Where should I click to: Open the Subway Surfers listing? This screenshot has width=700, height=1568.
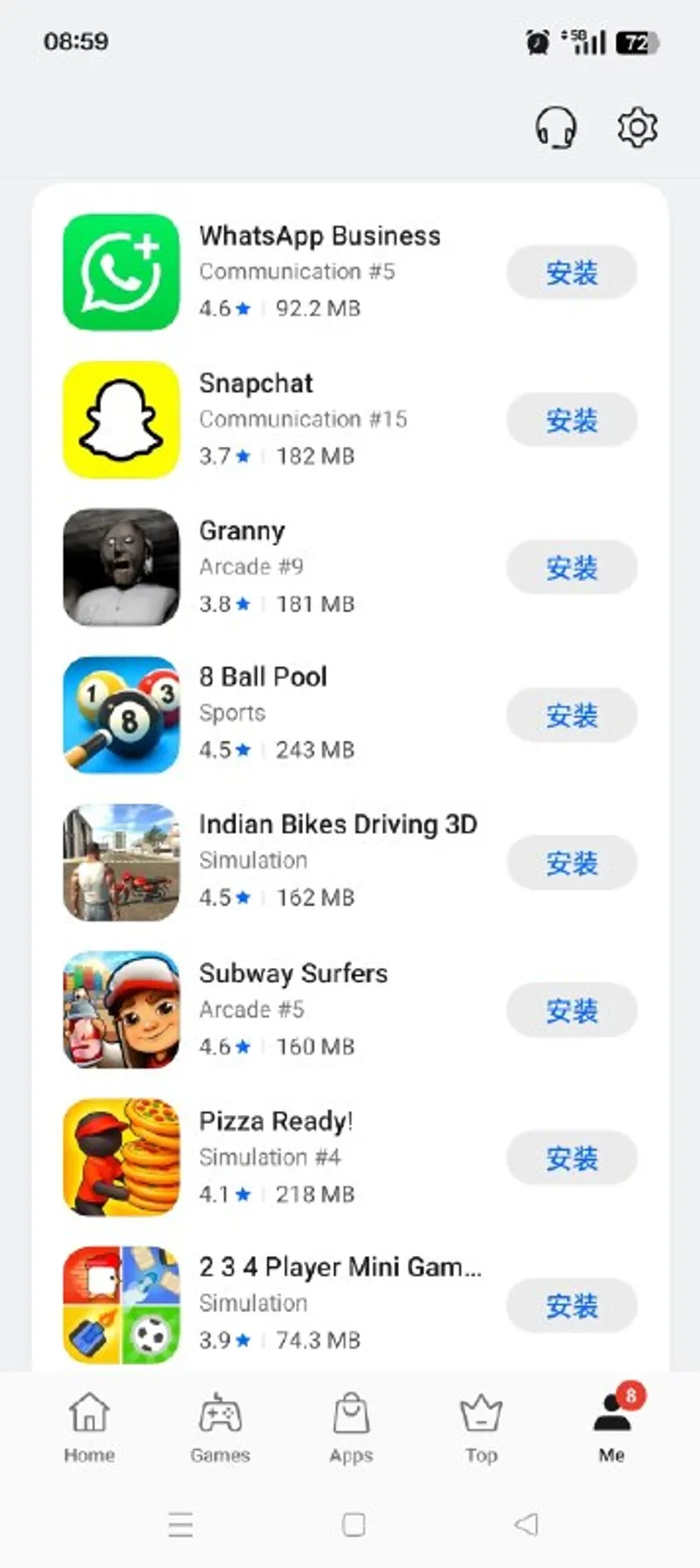[x=293, y=973]
